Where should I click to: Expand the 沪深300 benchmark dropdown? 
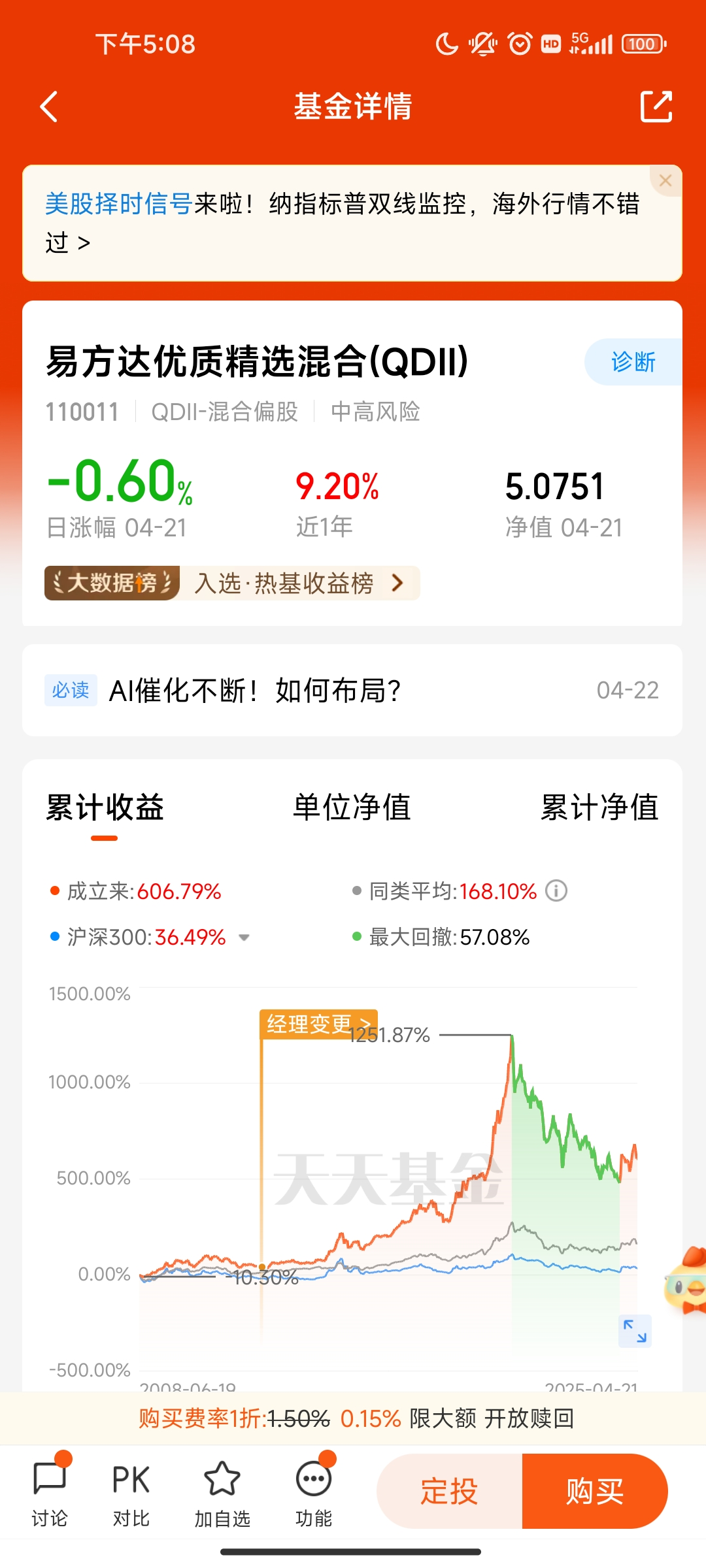pyautogui.click(x=244, y=938)
